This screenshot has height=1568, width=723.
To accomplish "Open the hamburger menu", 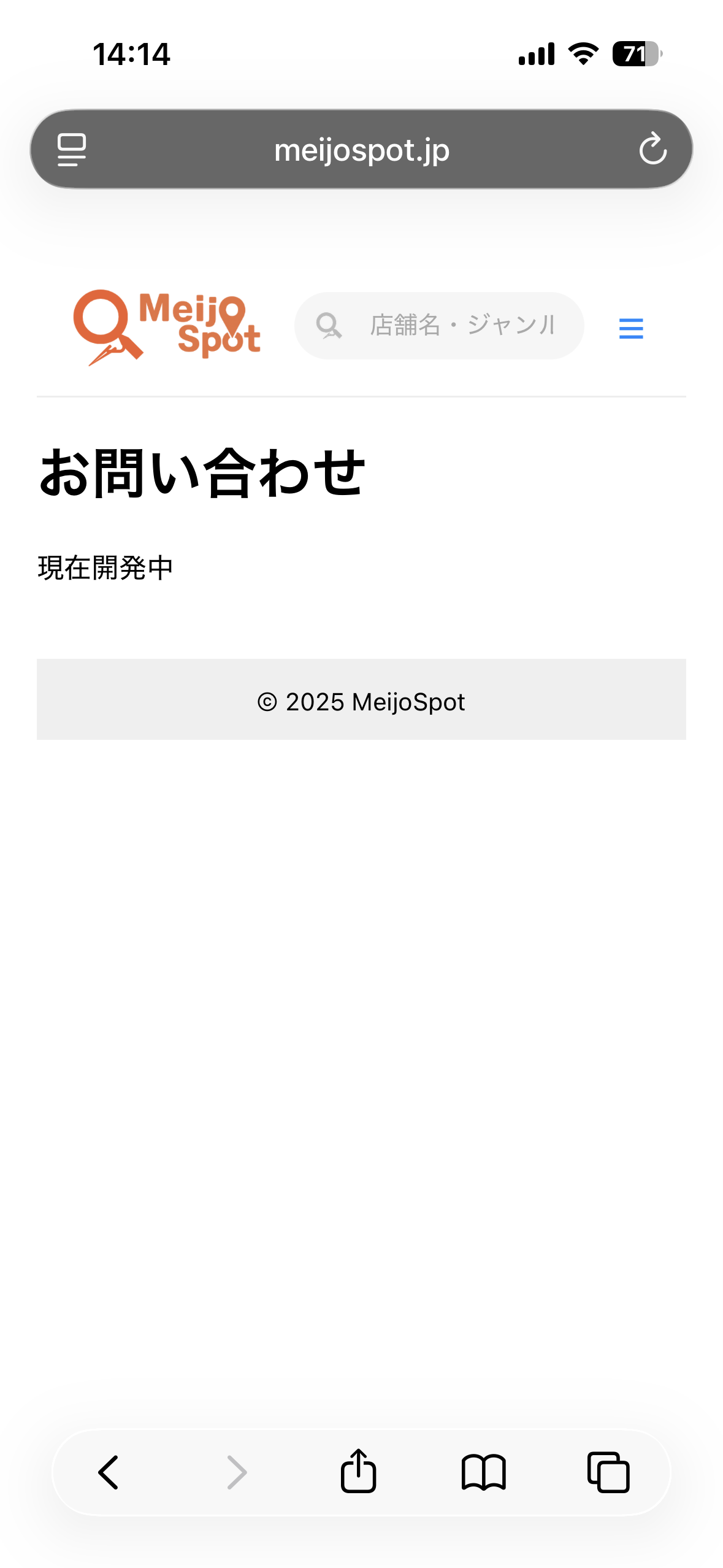I will (630, 328).
